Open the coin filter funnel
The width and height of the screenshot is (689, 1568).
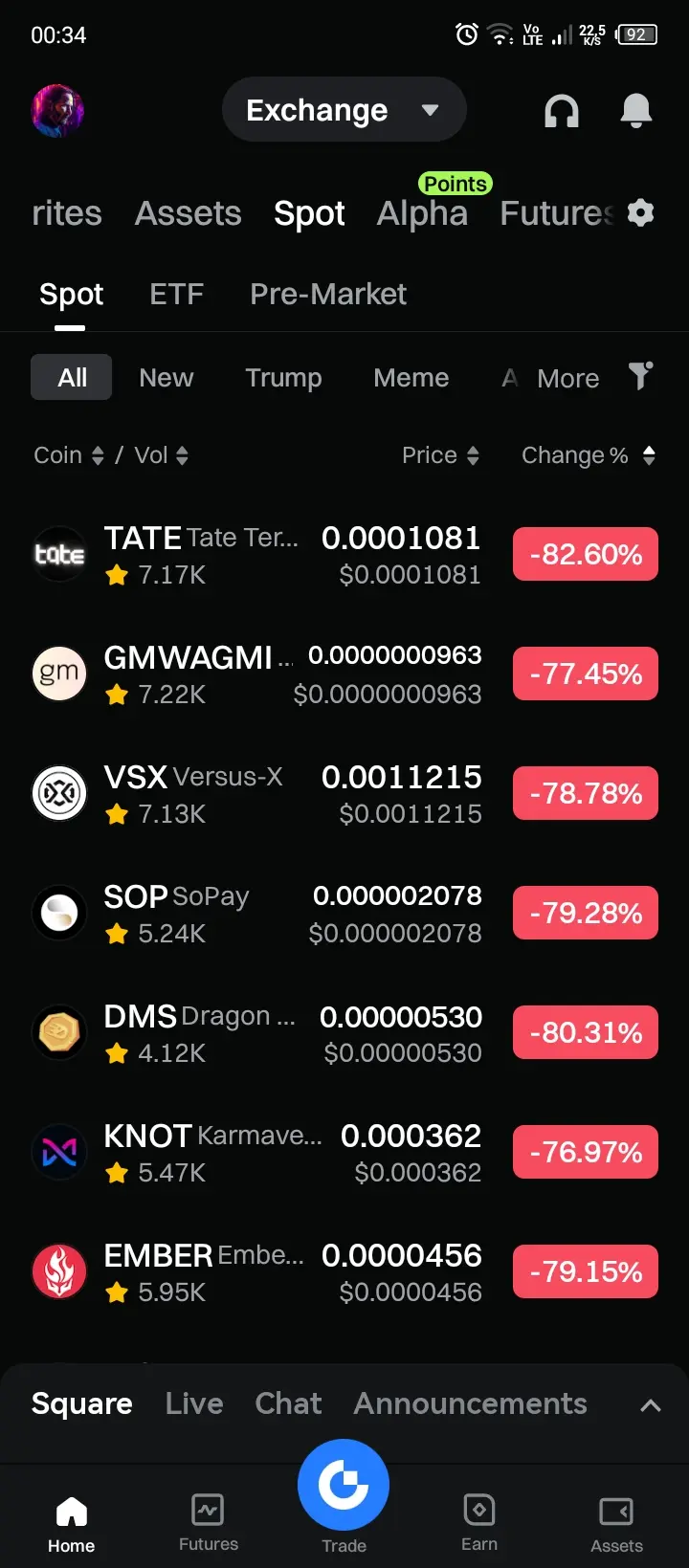pyautogui.click(x=640, y=376)
